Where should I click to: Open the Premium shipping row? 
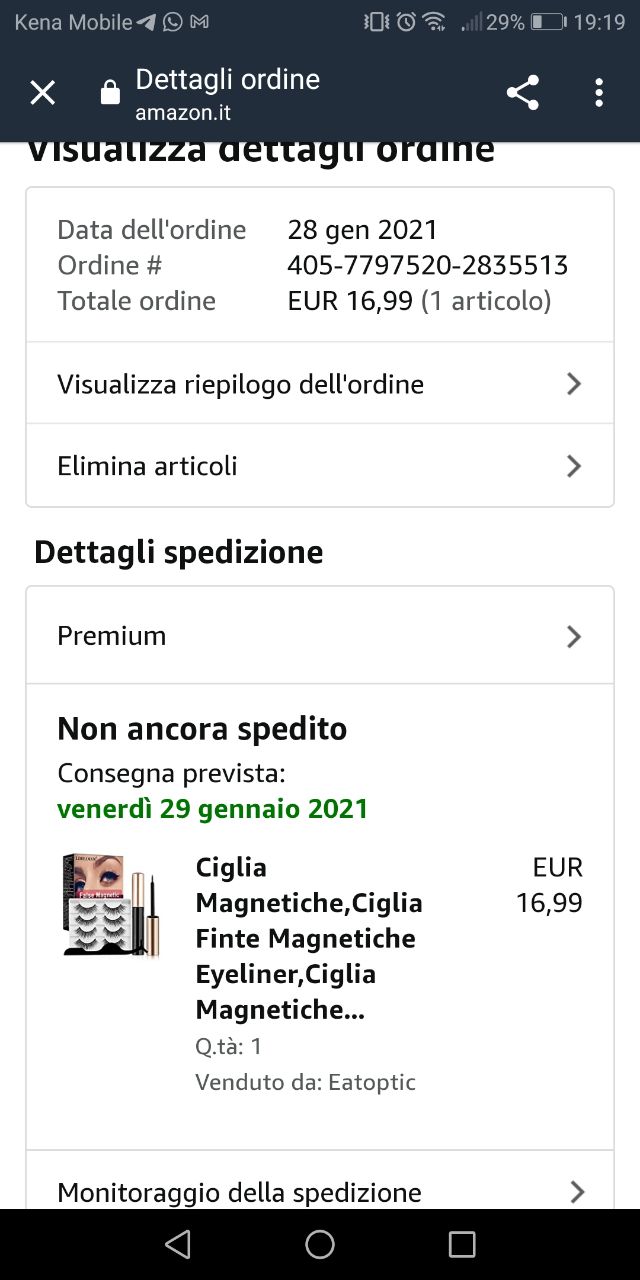(x=320, y=636)
